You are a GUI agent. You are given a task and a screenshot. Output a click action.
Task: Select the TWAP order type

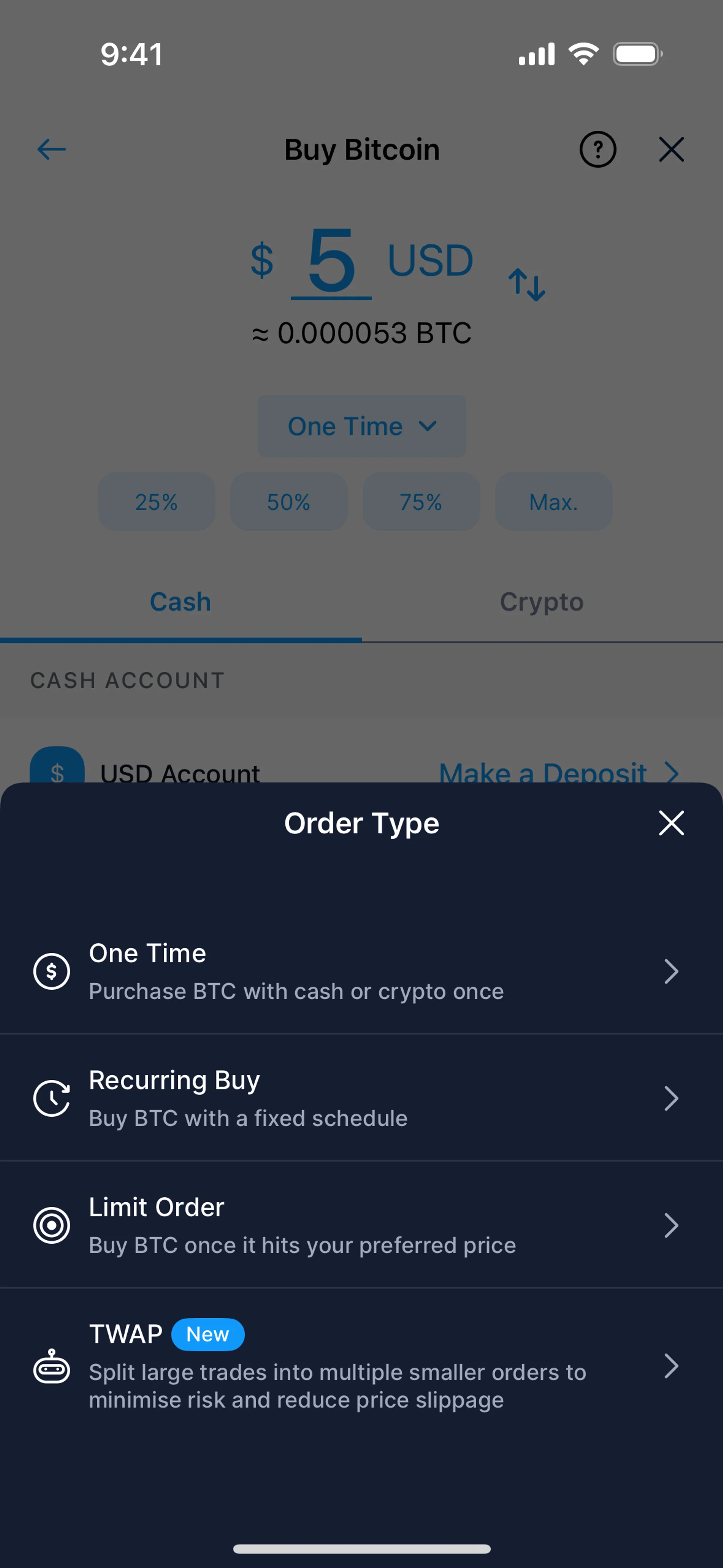(361, 1366)
